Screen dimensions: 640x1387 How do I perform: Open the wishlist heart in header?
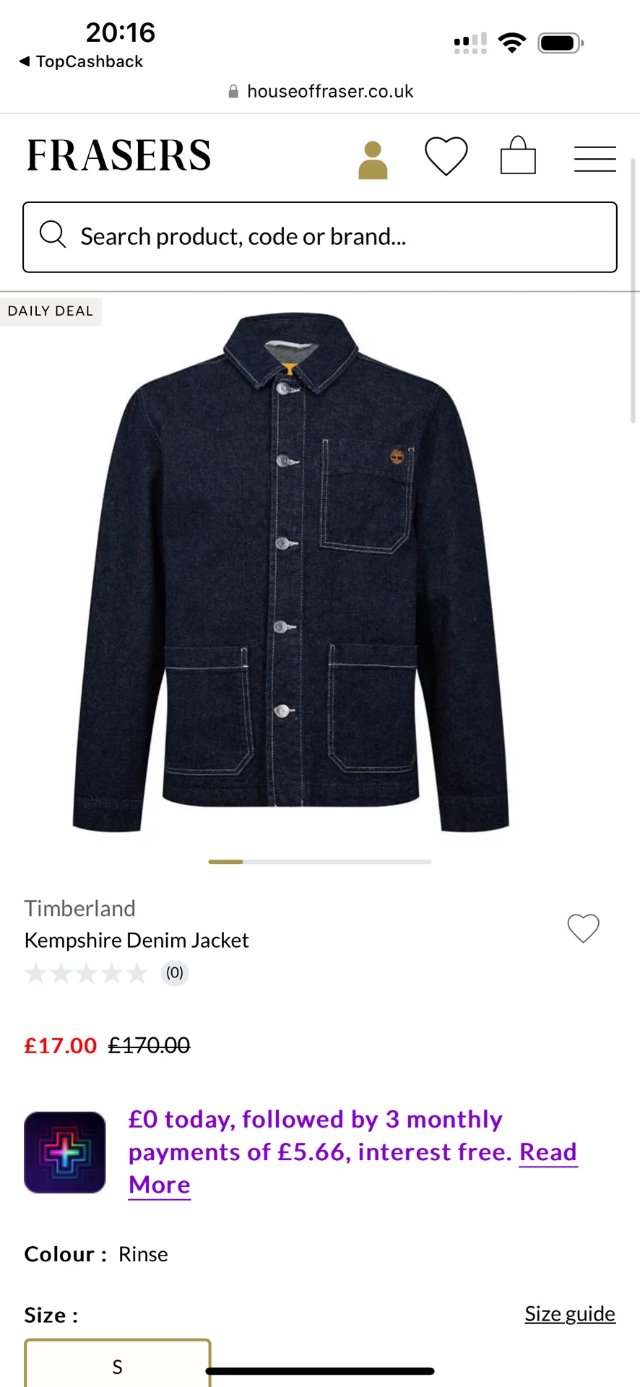click(446, 157)
